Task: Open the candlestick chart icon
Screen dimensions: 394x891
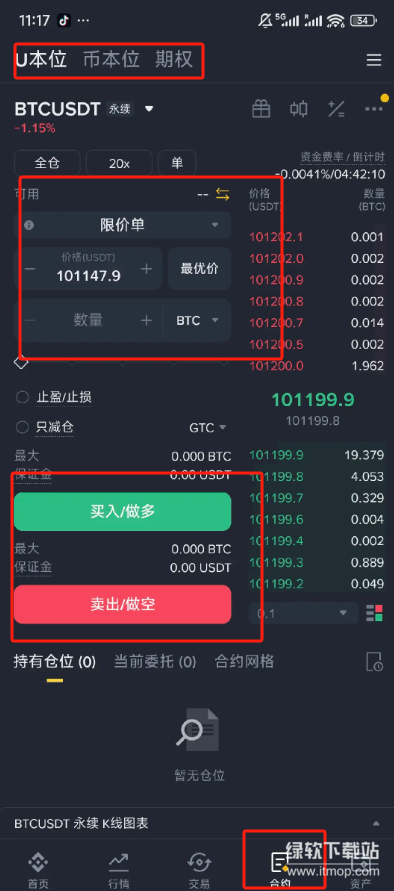Action: (x=298, y=109)
